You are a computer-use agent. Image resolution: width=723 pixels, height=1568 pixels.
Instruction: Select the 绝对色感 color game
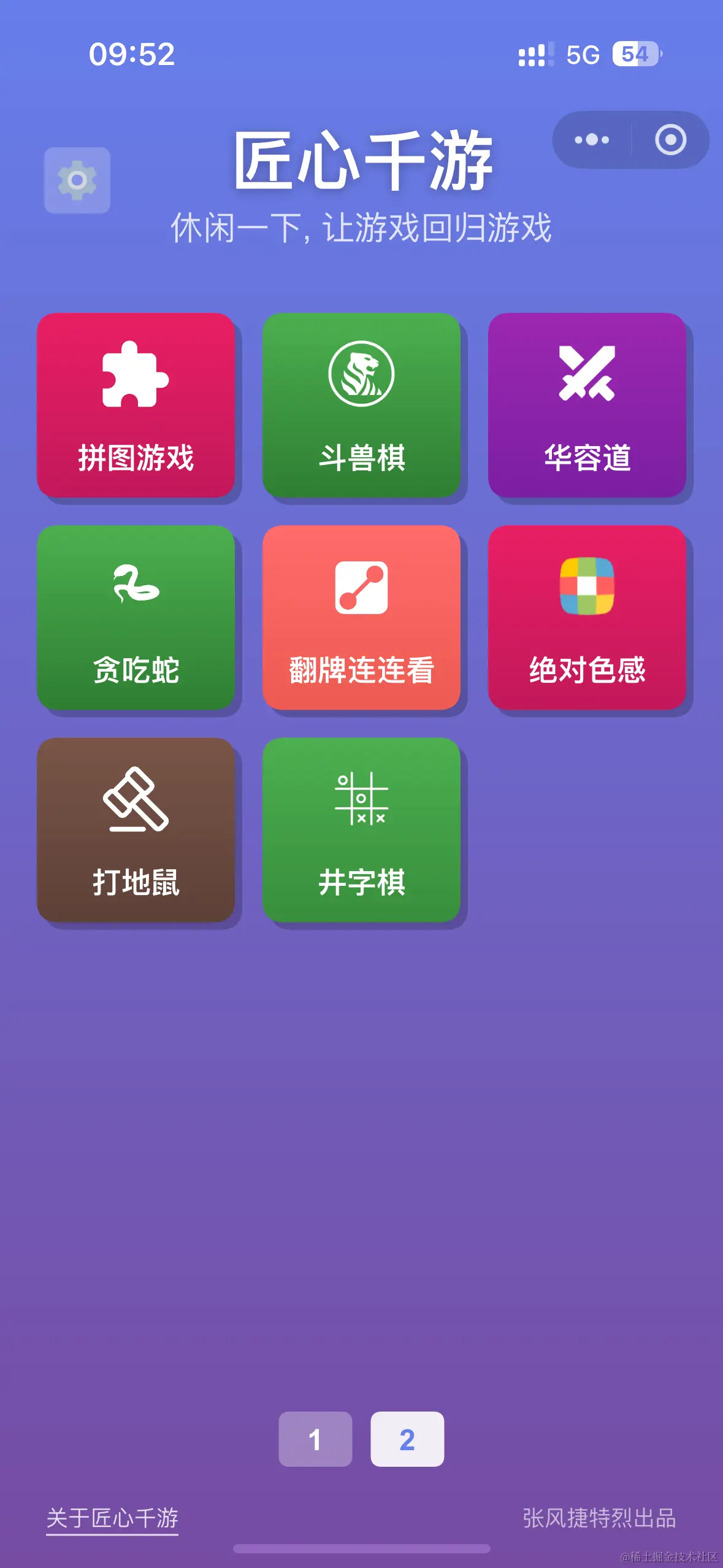[587, 617]
